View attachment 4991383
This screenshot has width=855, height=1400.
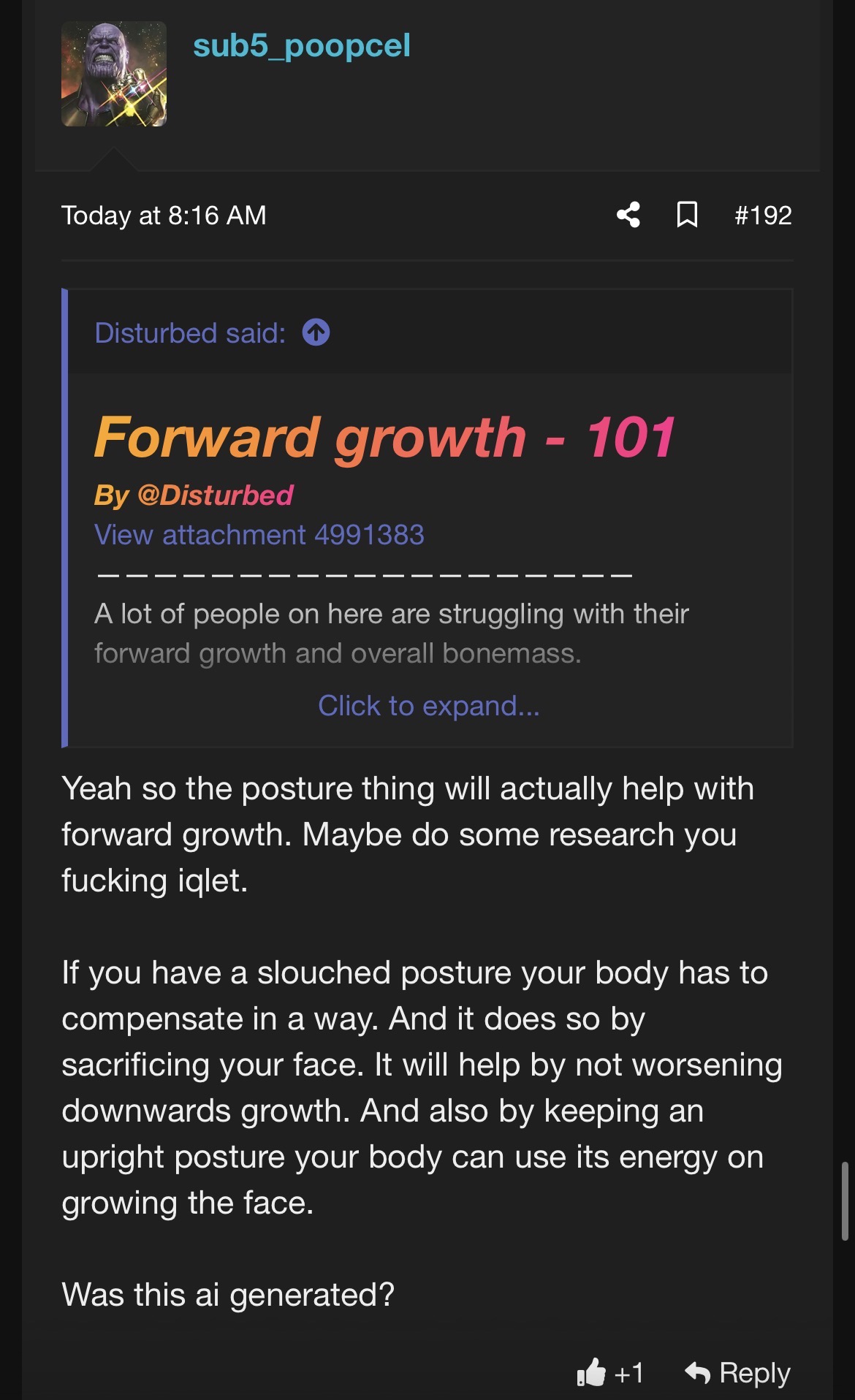click(259, 535)
